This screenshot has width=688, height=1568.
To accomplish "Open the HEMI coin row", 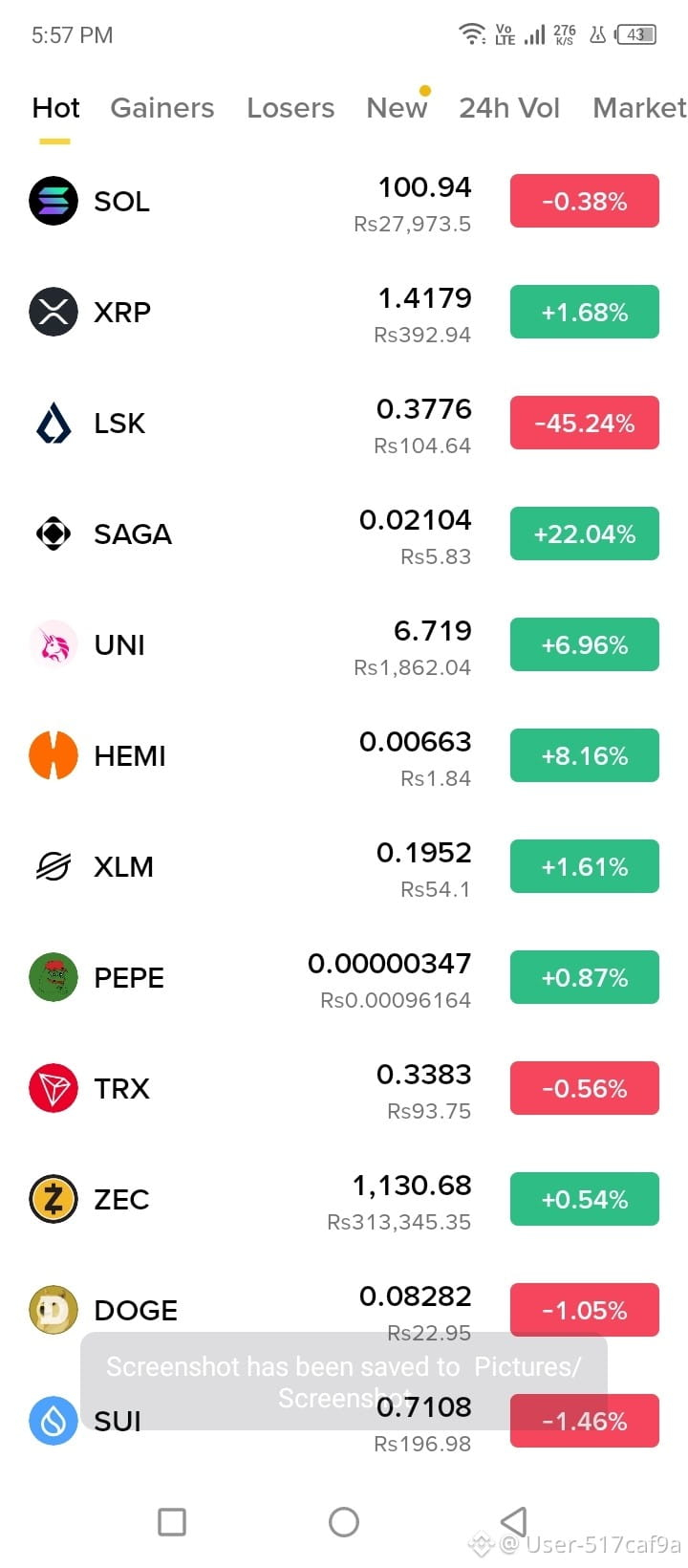I will click(344, 756).
